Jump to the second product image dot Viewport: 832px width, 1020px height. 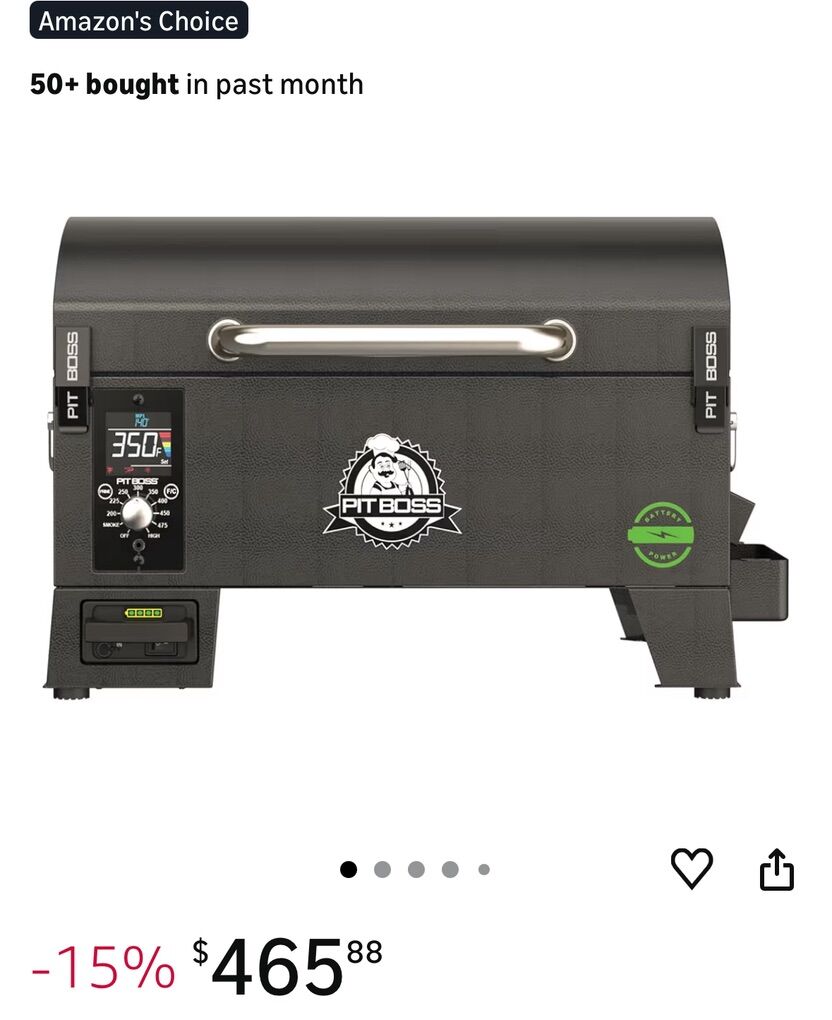tap(382, 869)
